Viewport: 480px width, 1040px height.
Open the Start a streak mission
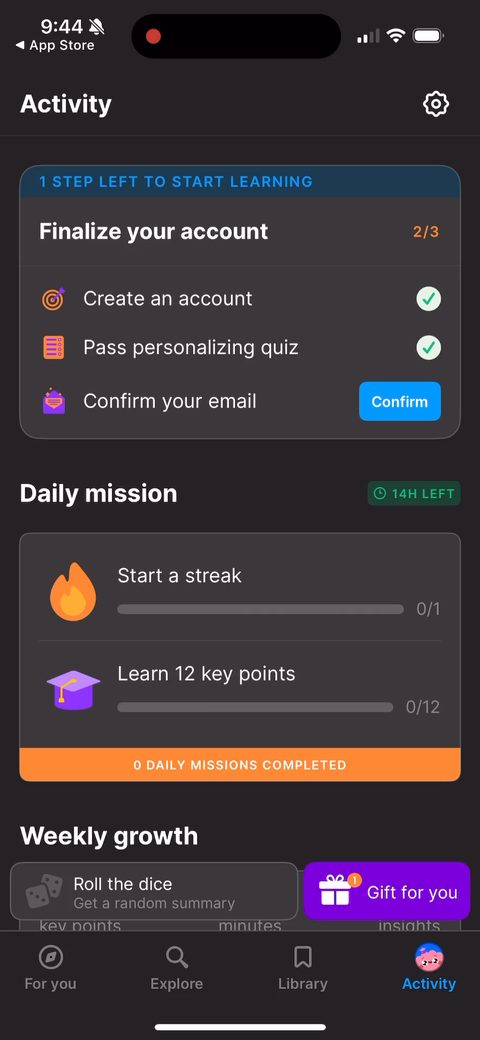pyautogui.click(x=240, y=591)
